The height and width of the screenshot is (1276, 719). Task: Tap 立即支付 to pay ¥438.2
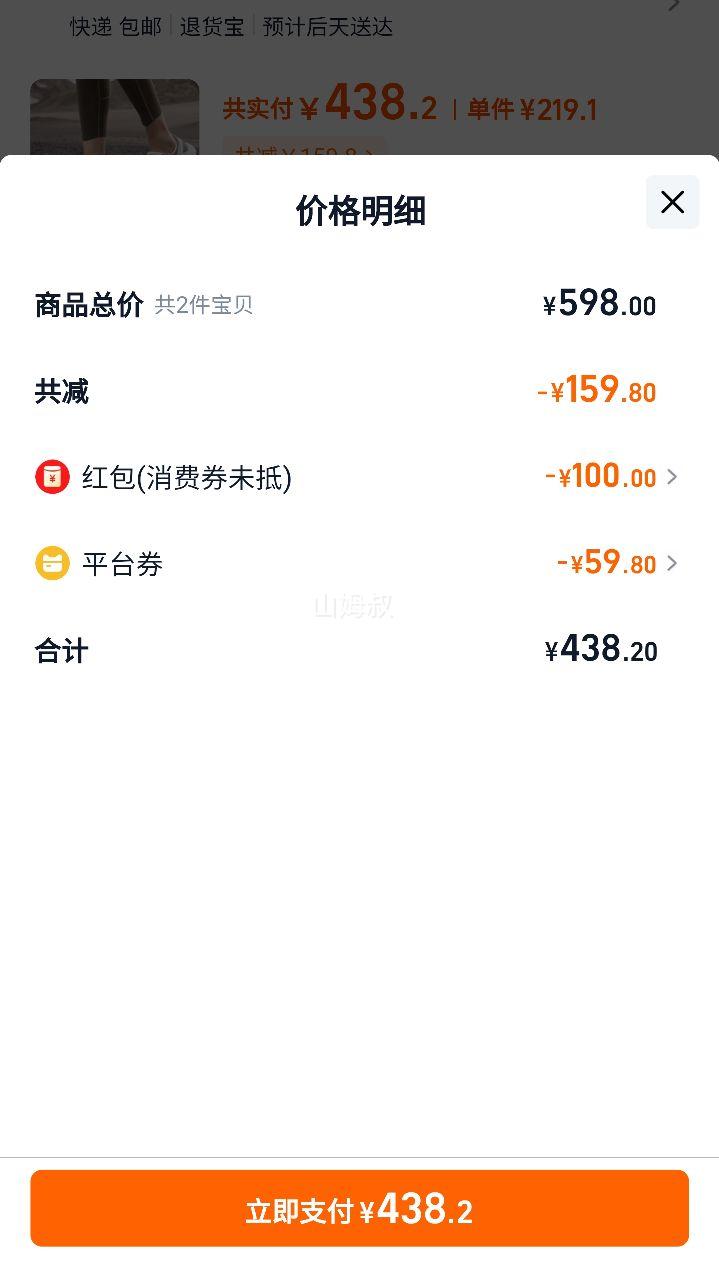[x=359, y=1209]
